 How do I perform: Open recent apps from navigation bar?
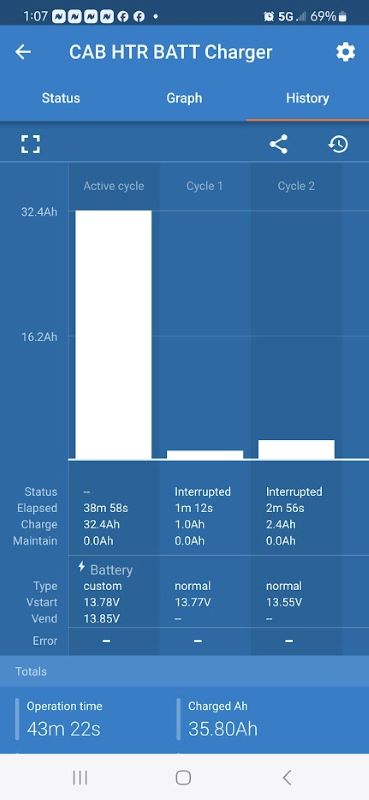tap(80, 778)
